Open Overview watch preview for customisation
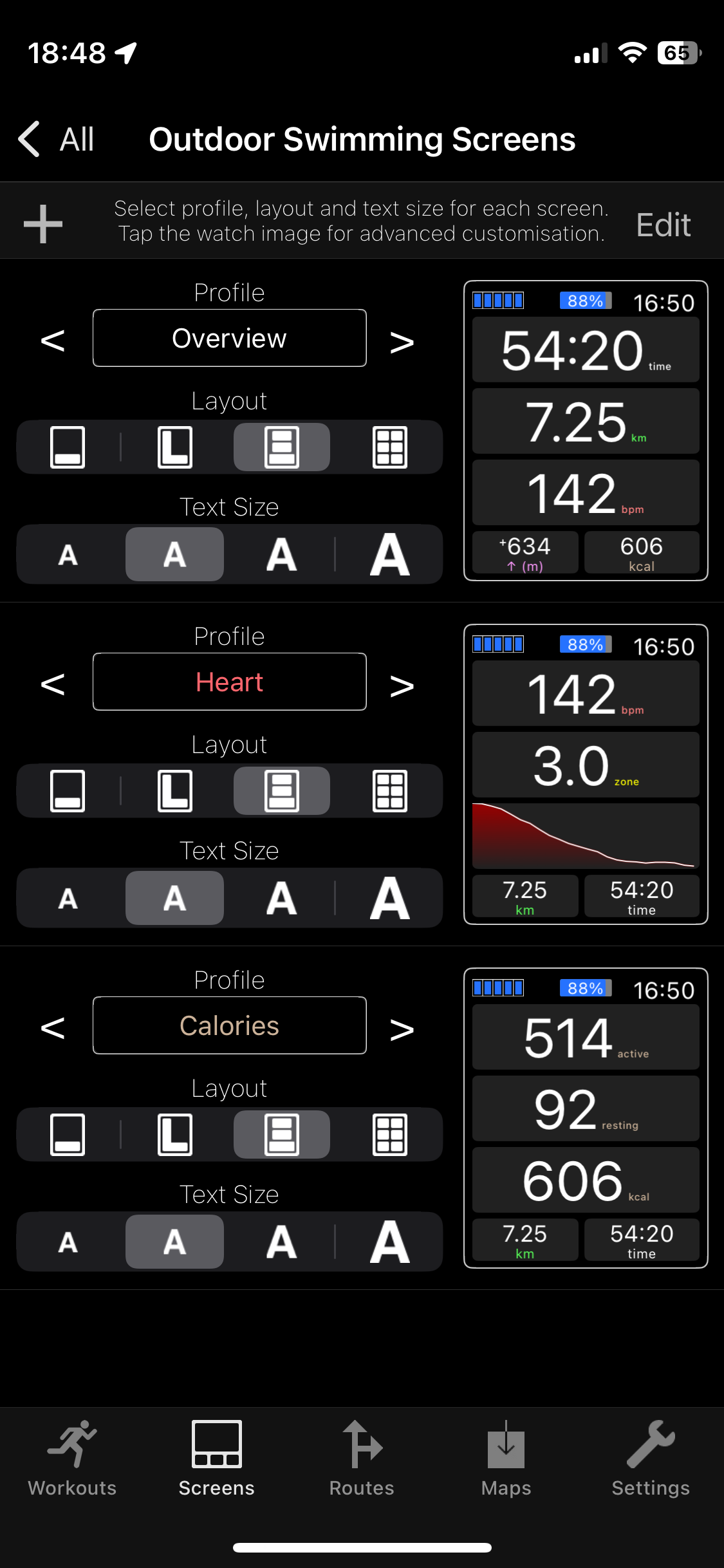 [586, 431]
